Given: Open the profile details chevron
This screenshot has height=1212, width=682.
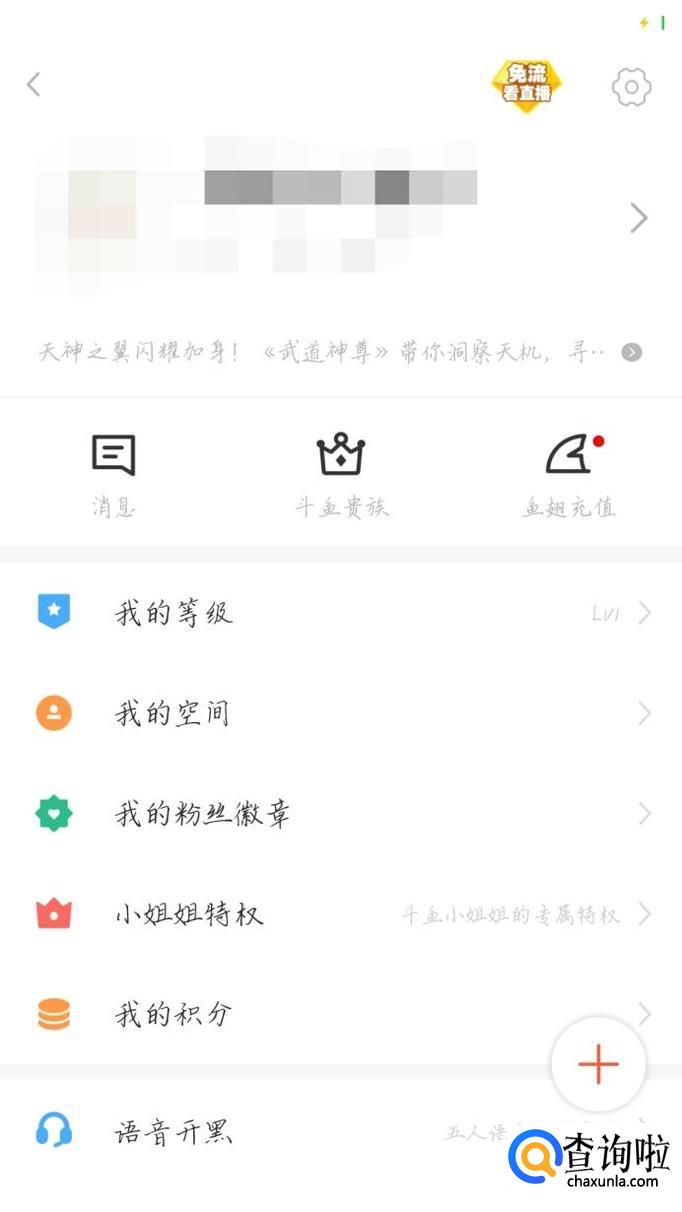Looking at the screenshot, I should [x=638, y=218].
